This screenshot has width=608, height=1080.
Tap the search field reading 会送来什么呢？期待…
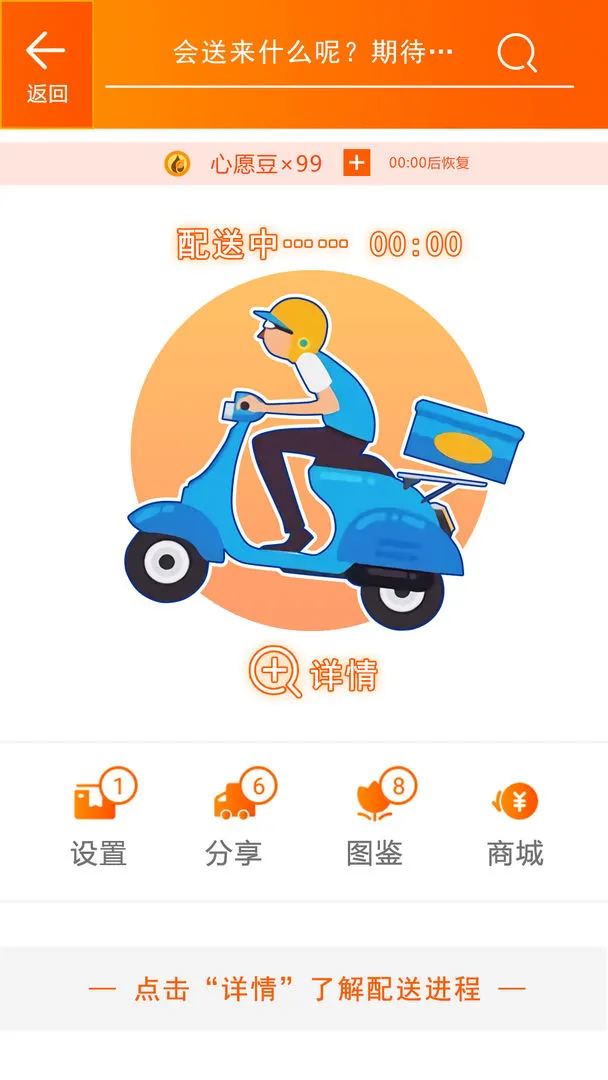point(313,53)
